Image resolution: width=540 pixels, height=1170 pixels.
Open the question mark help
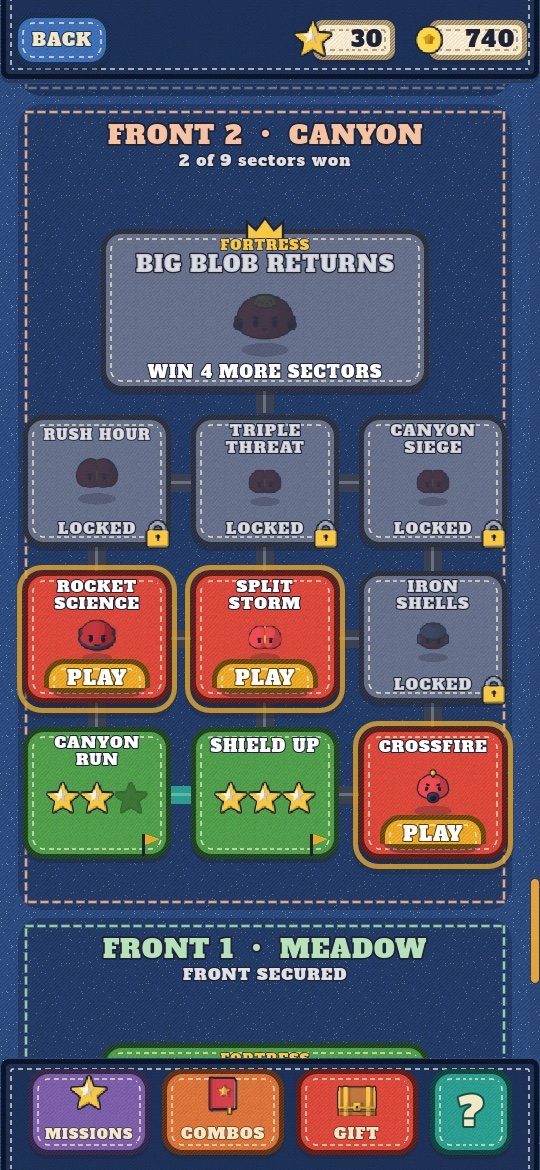[x=471, y=1112]
